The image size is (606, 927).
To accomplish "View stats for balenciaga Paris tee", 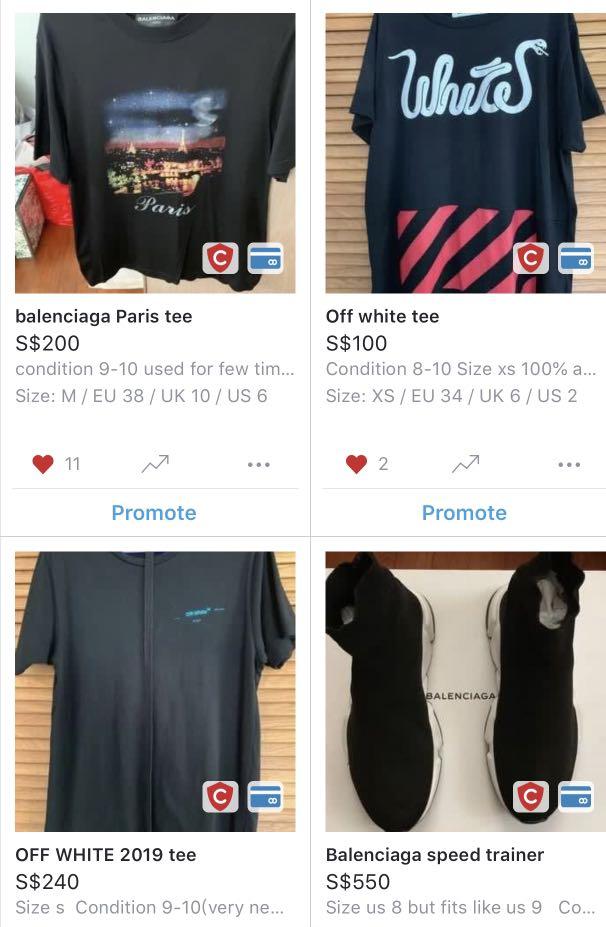I will [x=155, y=464].
